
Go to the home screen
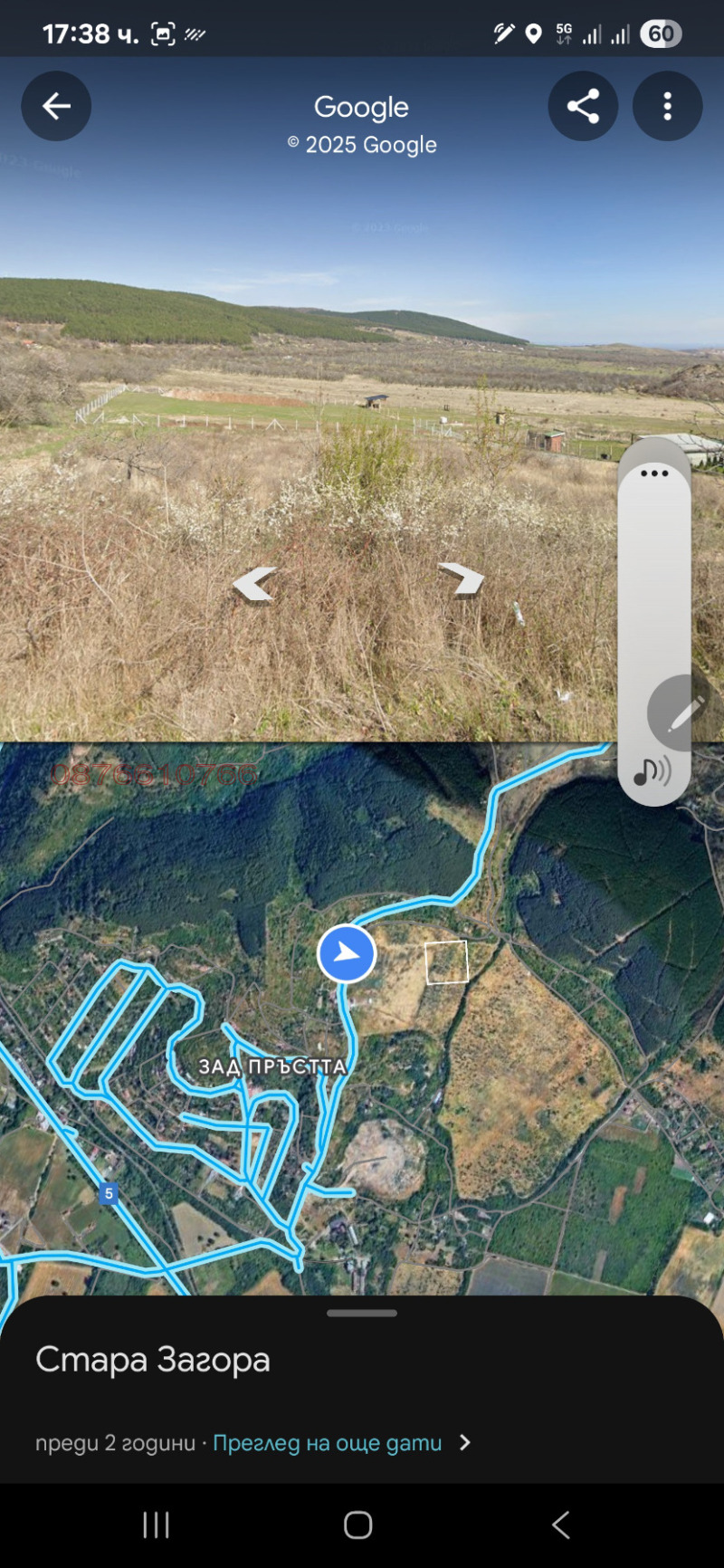point(358,1525)
